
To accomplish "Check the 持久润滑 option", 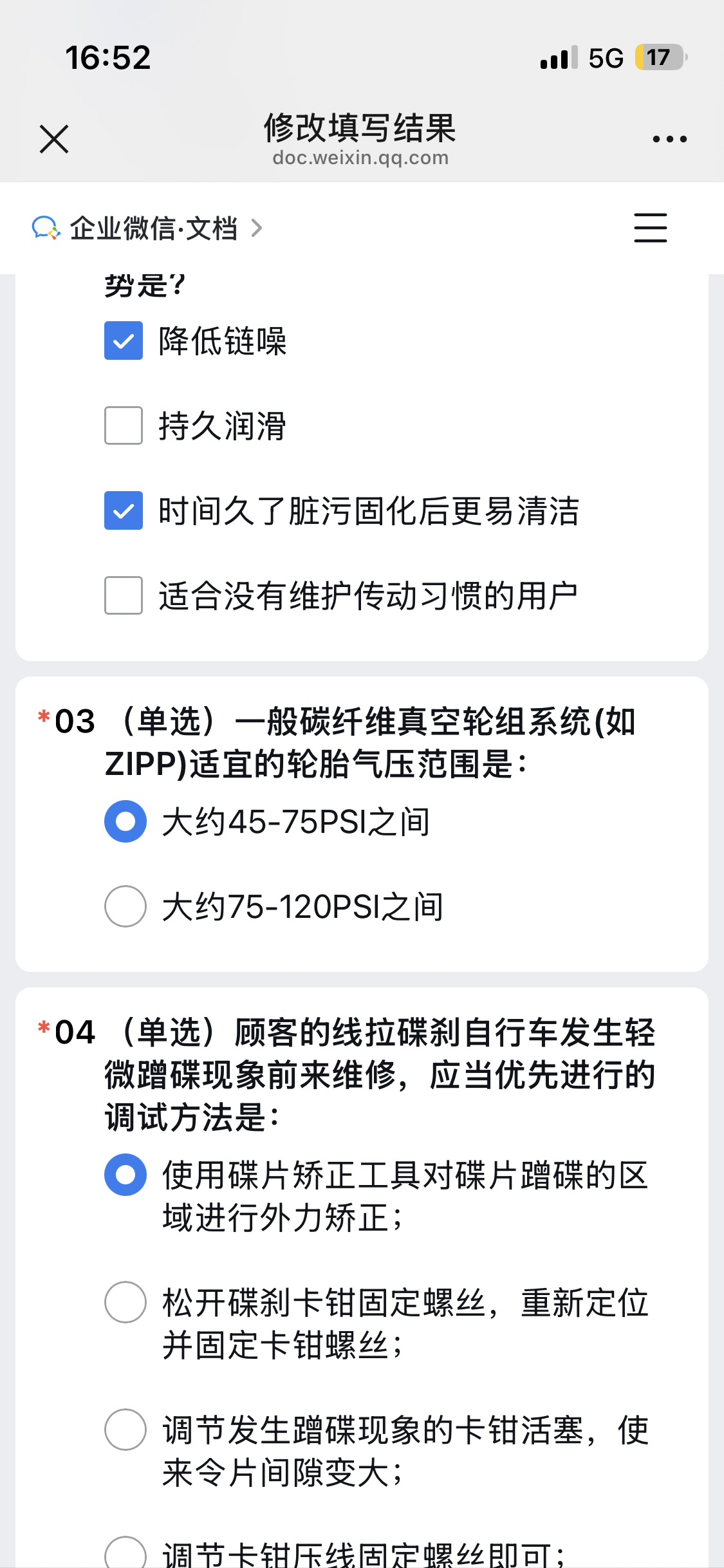I will [x=124, y=425].
